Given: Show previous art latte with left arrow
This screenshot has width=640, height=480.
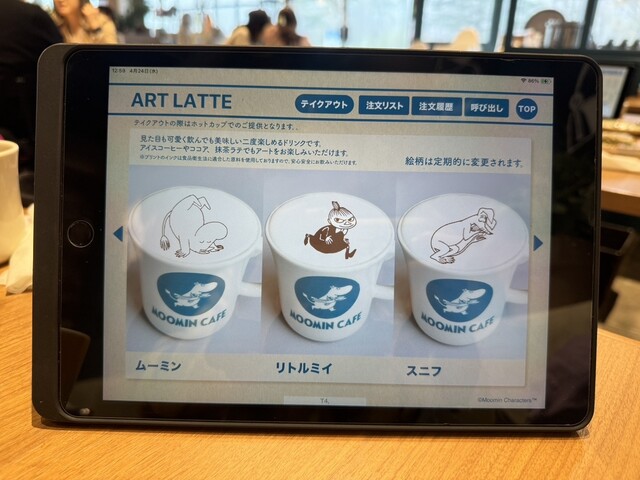Looking at the screenshot, I should [118, 234].
